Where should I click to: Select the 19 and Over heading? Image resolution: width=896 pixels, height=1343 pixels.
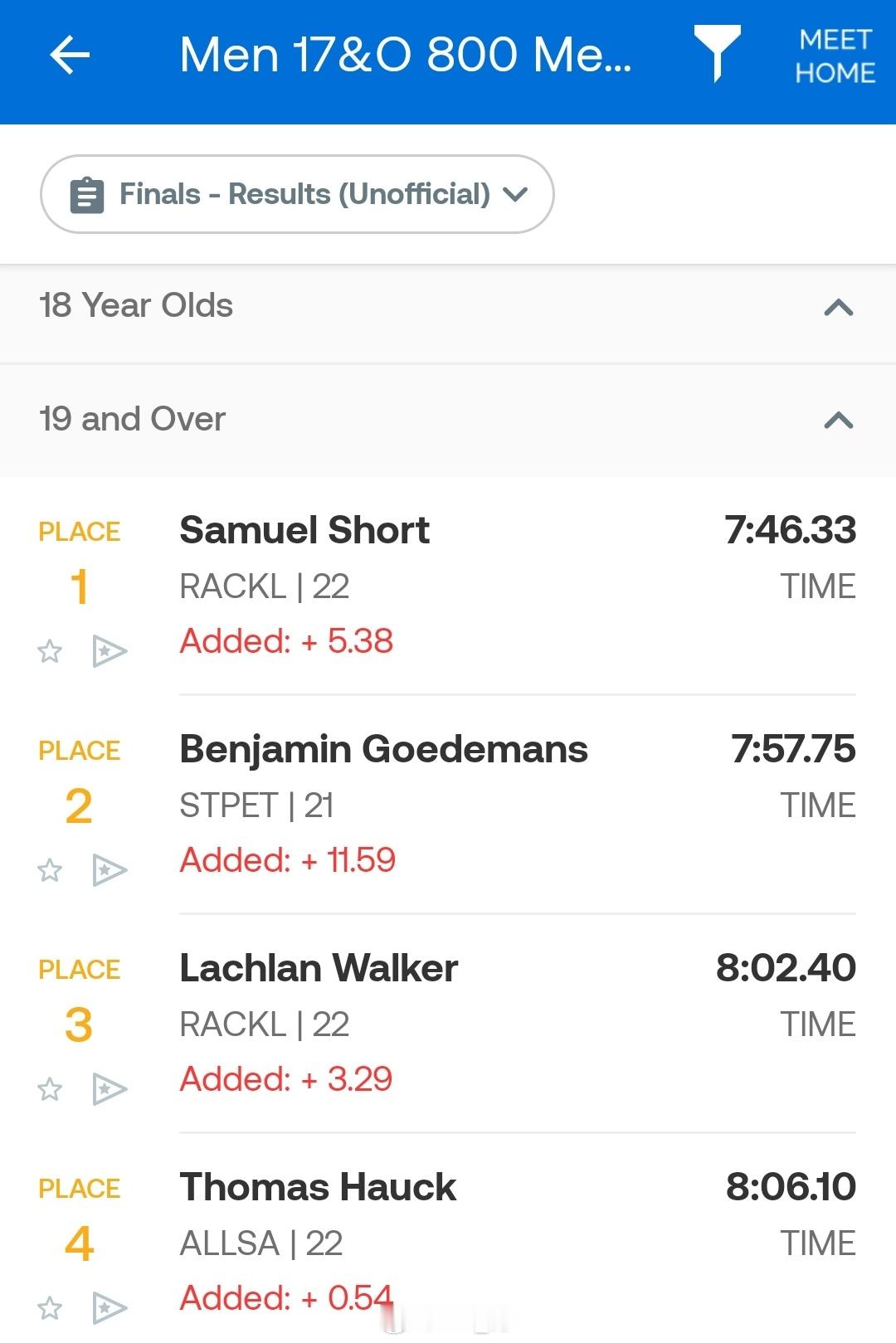(x=134, y=420)
